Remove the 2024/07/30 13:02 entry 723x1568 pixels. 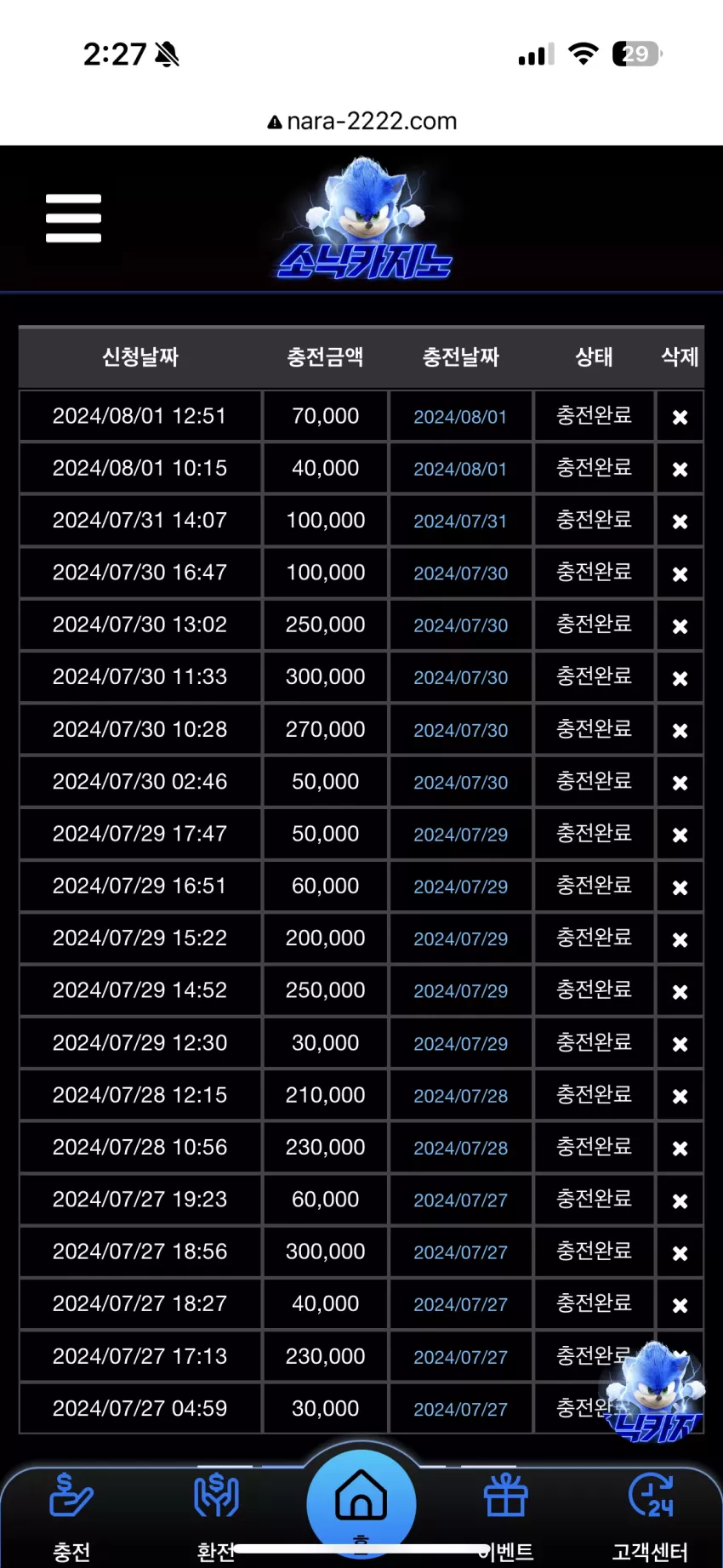[x=680, y=626]
